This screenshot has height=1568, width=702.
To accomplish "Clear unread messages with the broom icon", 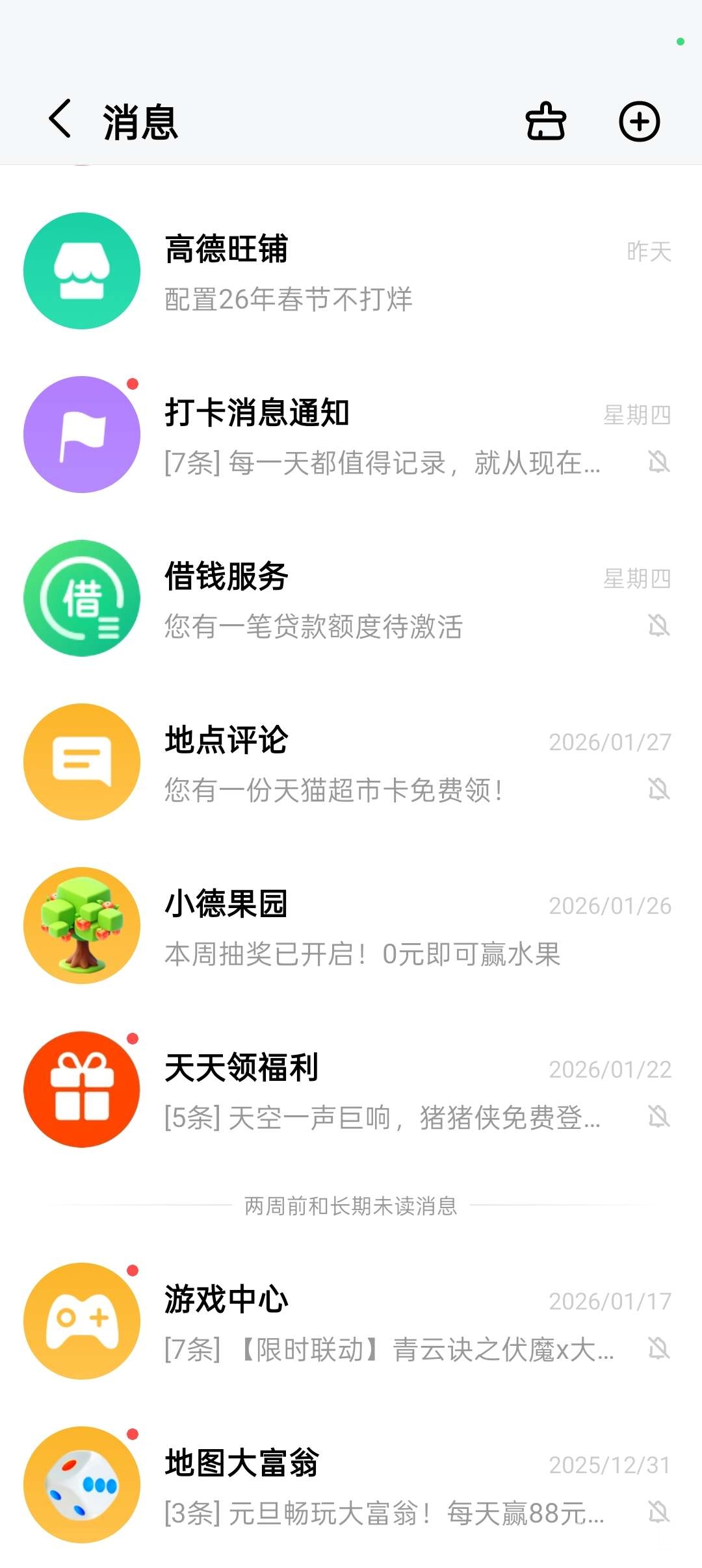I will 545,121.
